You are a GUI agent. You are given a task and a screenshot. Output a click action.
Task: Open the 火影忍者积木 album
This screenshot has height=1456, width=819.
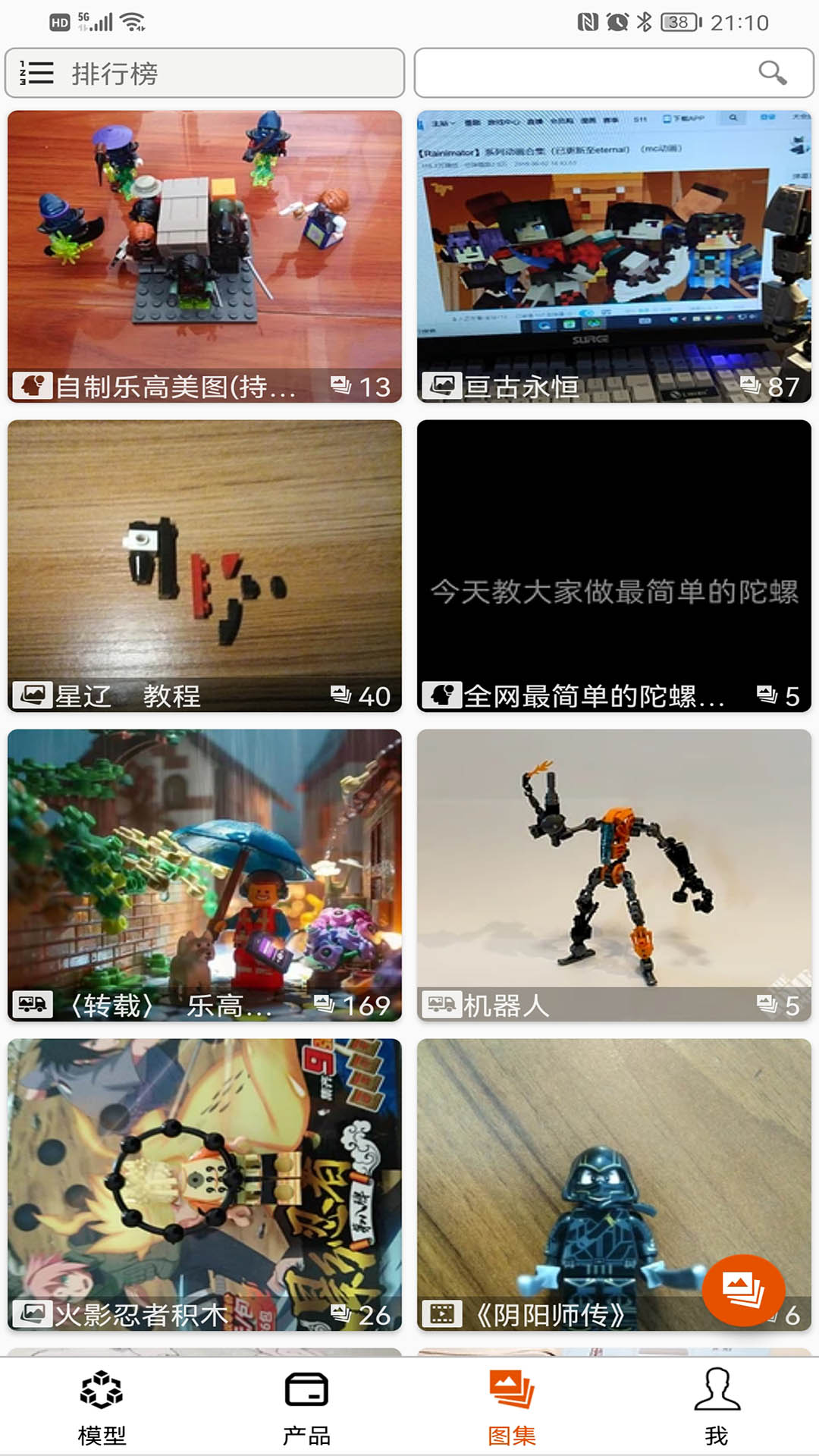pos(205,1175)
